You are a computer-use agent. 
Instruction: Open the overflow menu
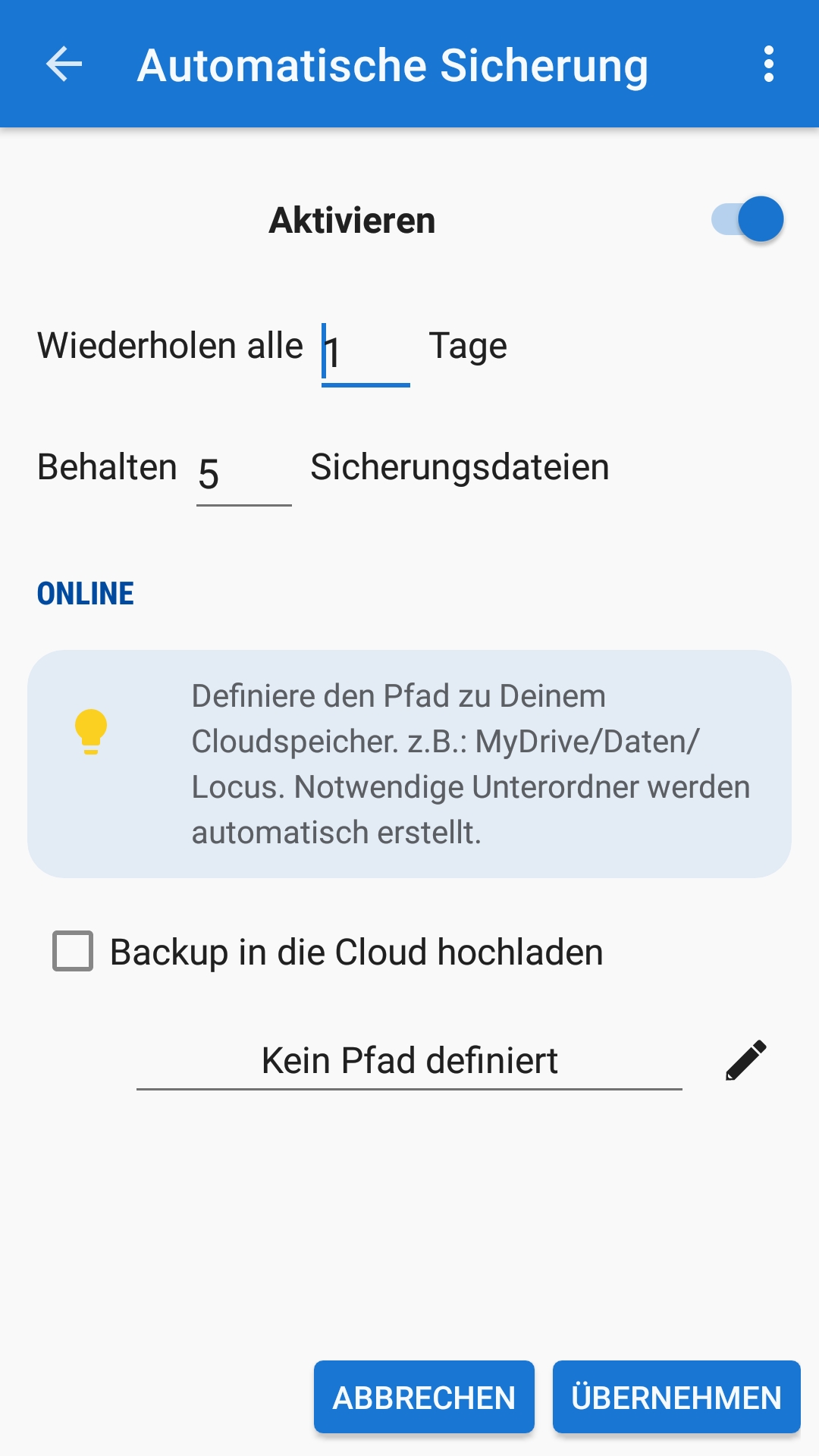(x=768, y=64)
